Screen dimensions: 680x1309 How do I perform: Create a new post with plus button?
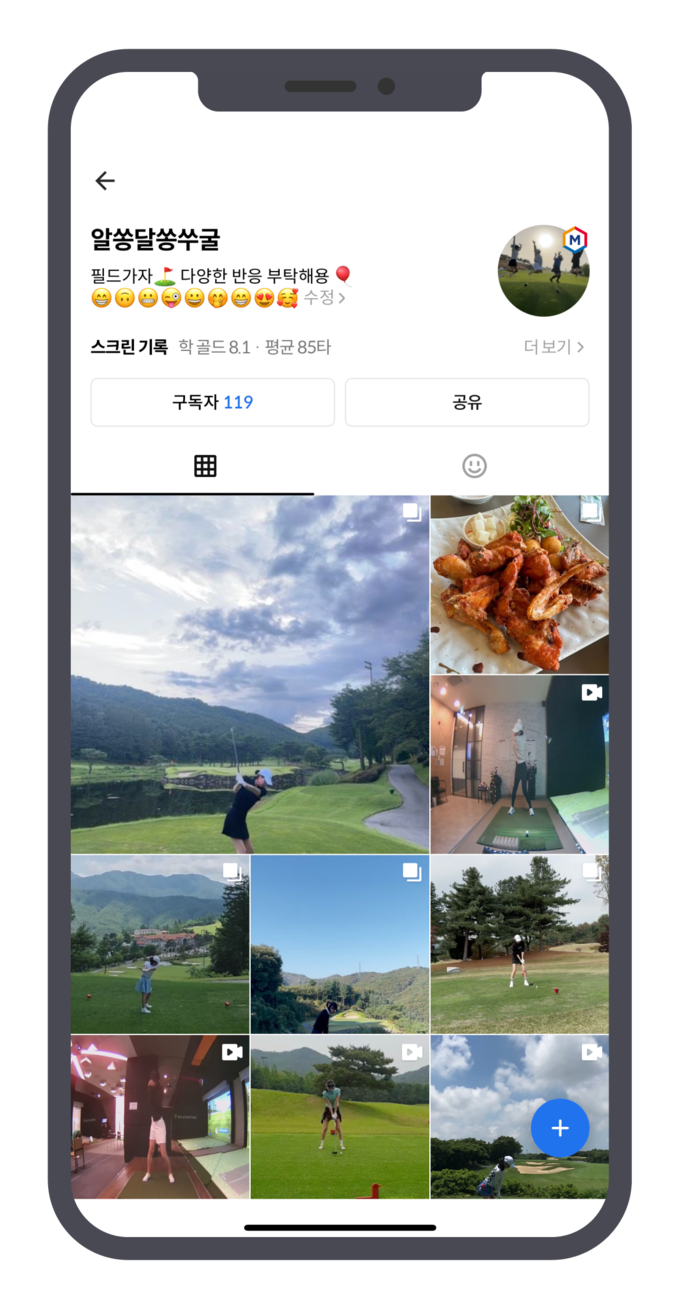coord(560,1128)
